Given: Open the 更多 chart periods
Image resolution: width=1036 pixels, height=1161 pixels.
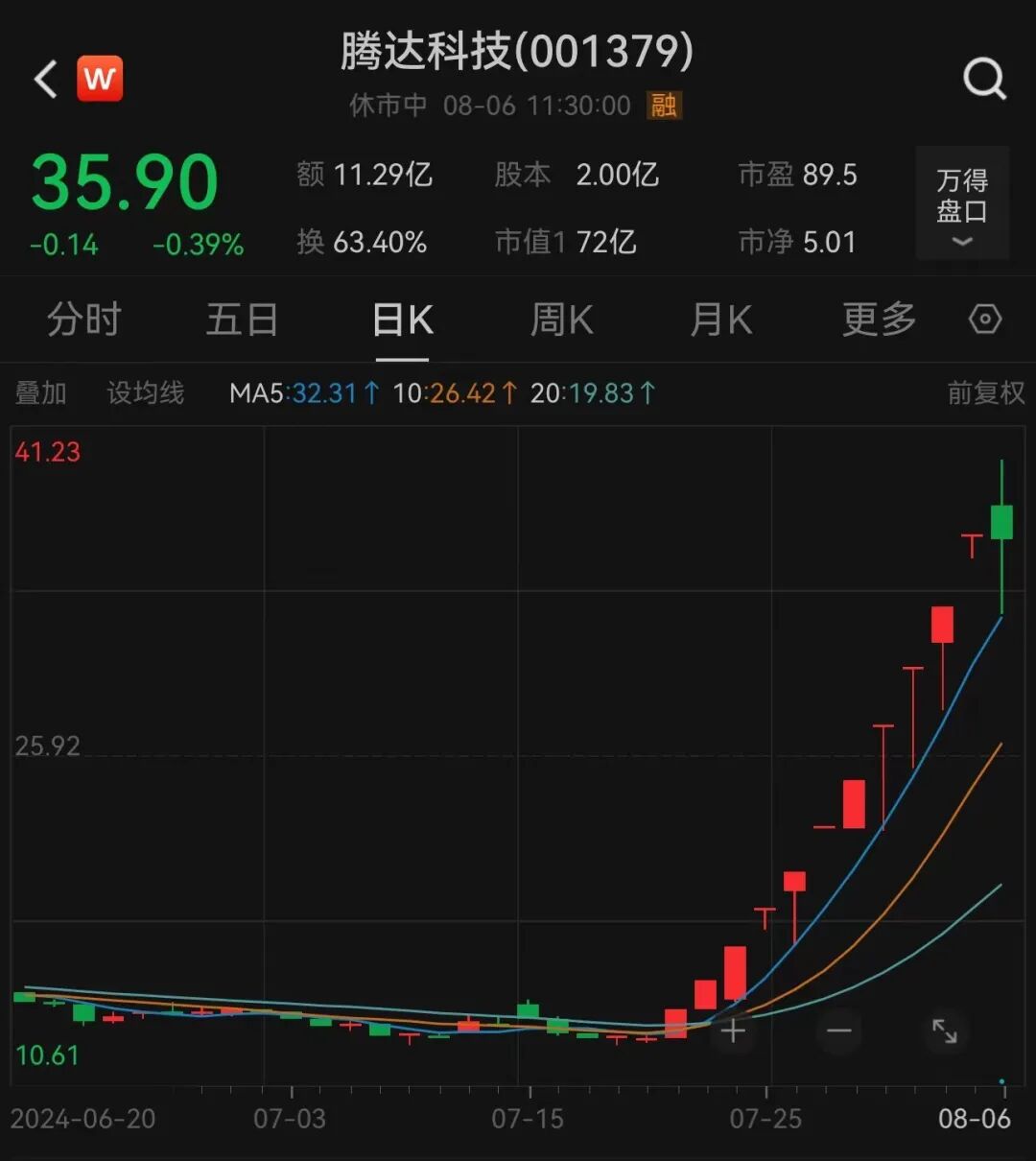Looking at the screenshot, I should 879,320.
